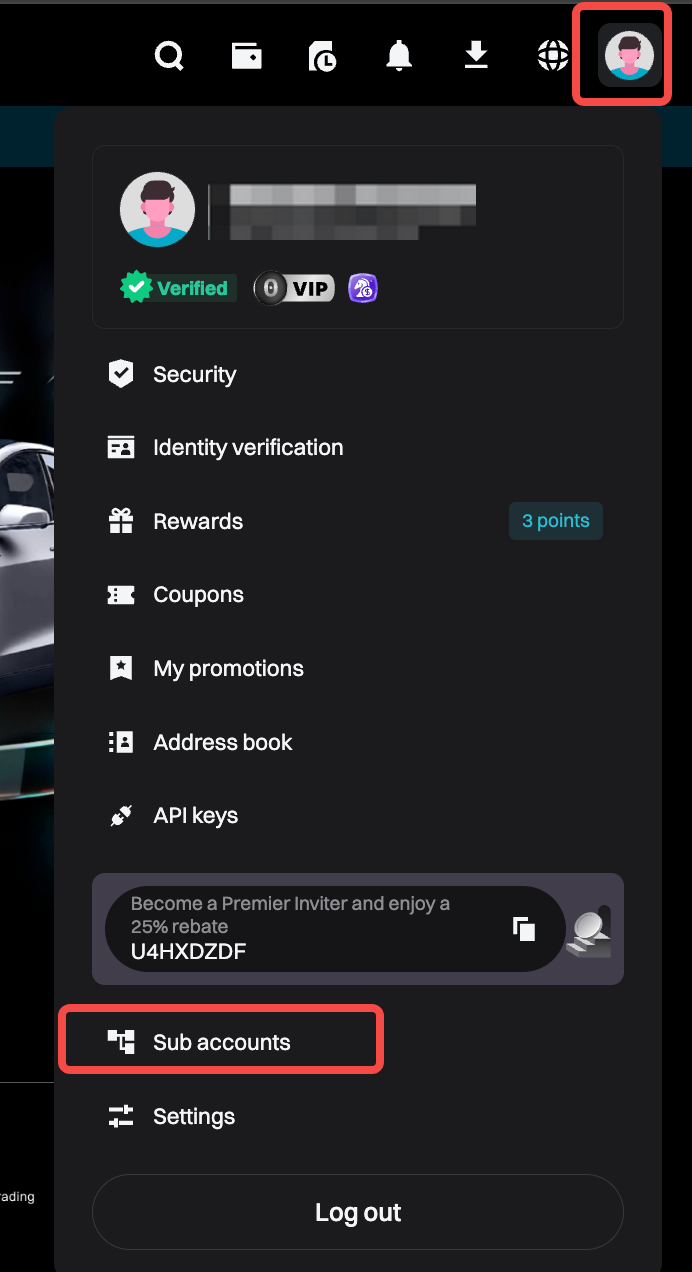Open the search icon in the top bar
The height and width of the screenshot is (1272, 692).
point(169,56)
